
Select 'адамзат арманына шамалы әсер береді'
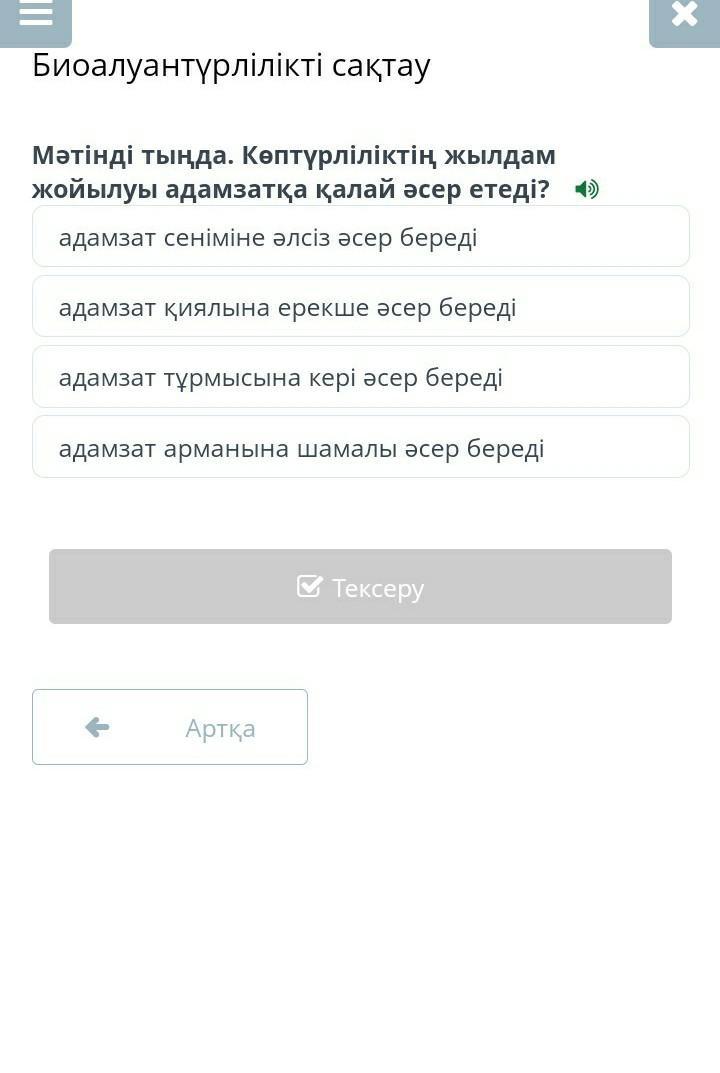pos(360,447)
